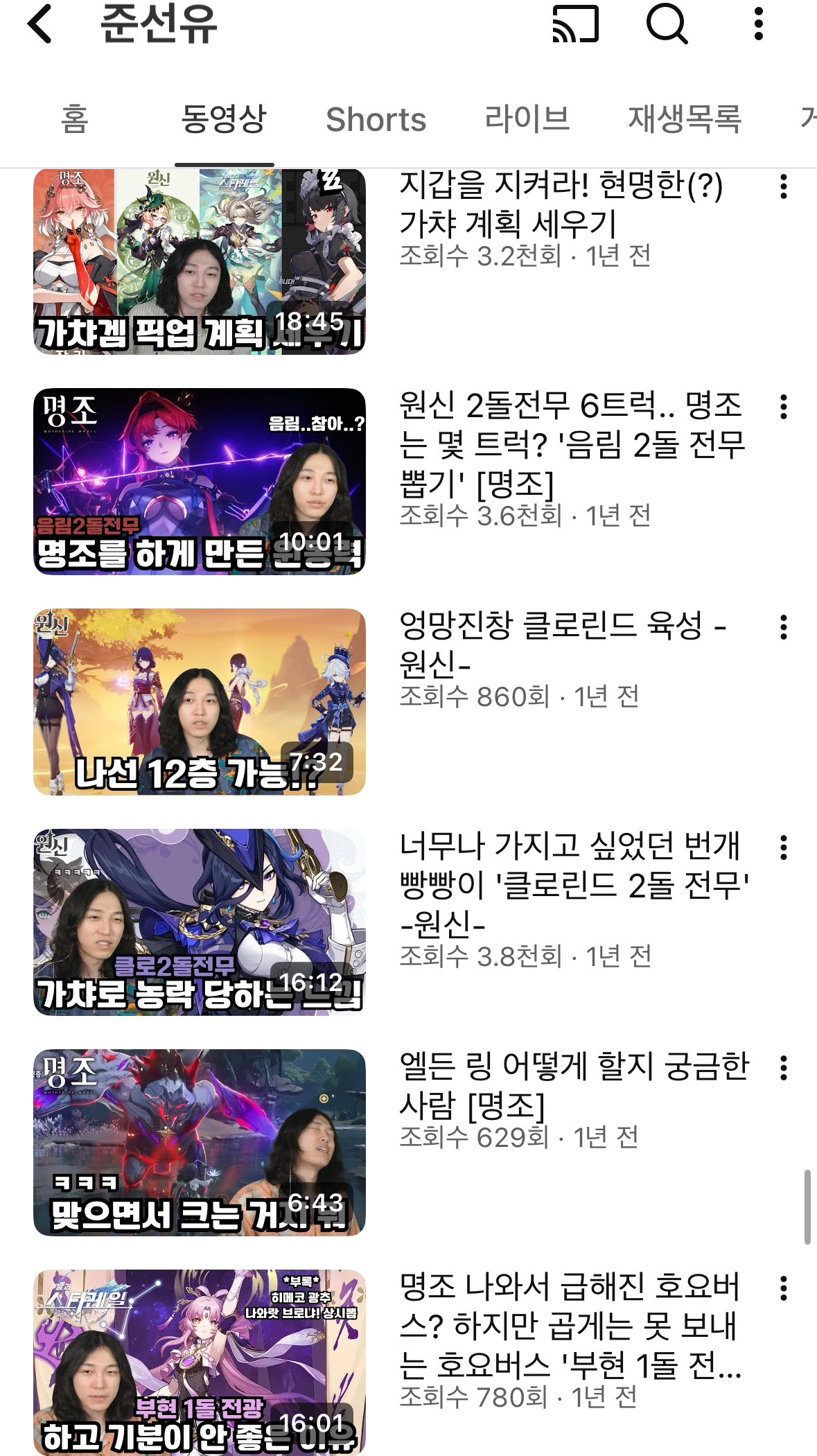Open options for 엘든 링 video
Viewport: 817px width, 1456px height.
783,1068
